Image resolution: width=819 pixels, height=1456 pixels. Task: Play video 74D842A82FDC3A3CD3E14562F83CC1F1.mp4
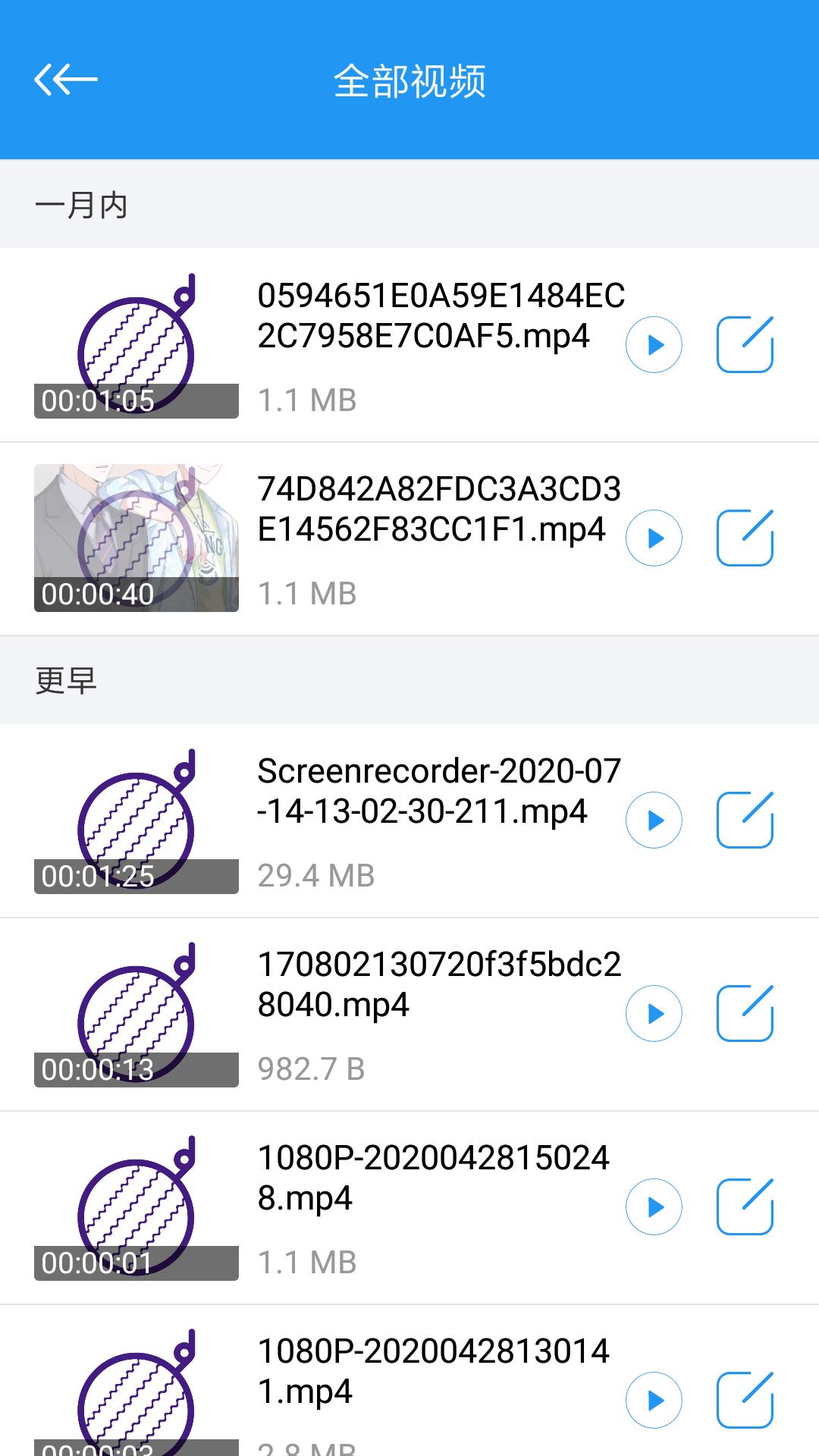(x=654, y=538)
